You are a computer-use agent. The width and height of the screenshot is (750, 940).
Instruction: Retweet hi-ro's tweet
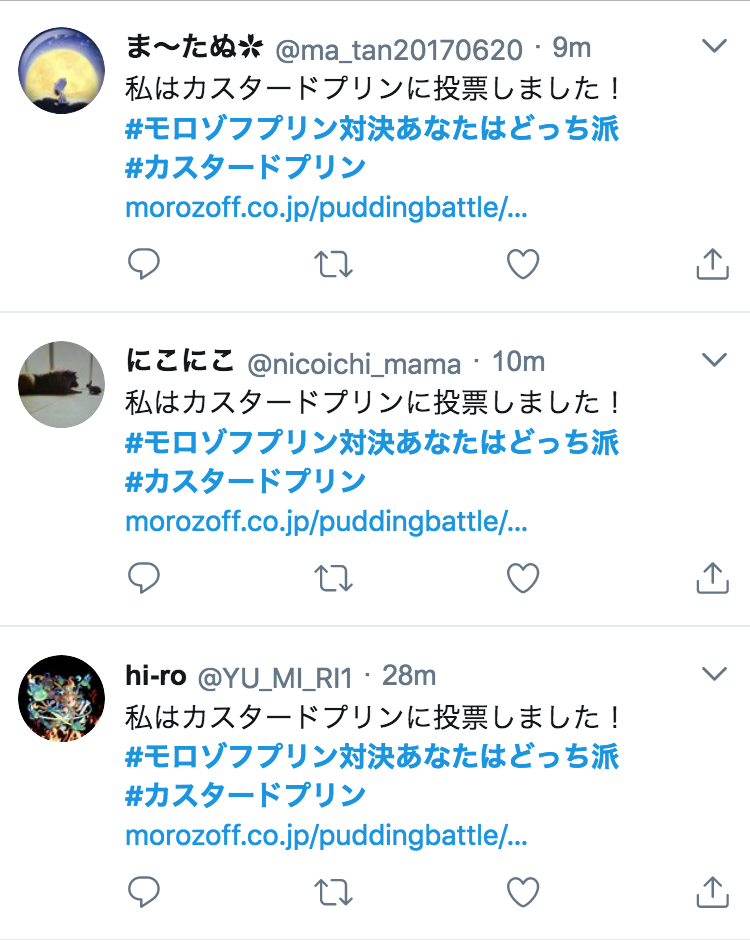(x=333, y=892)
